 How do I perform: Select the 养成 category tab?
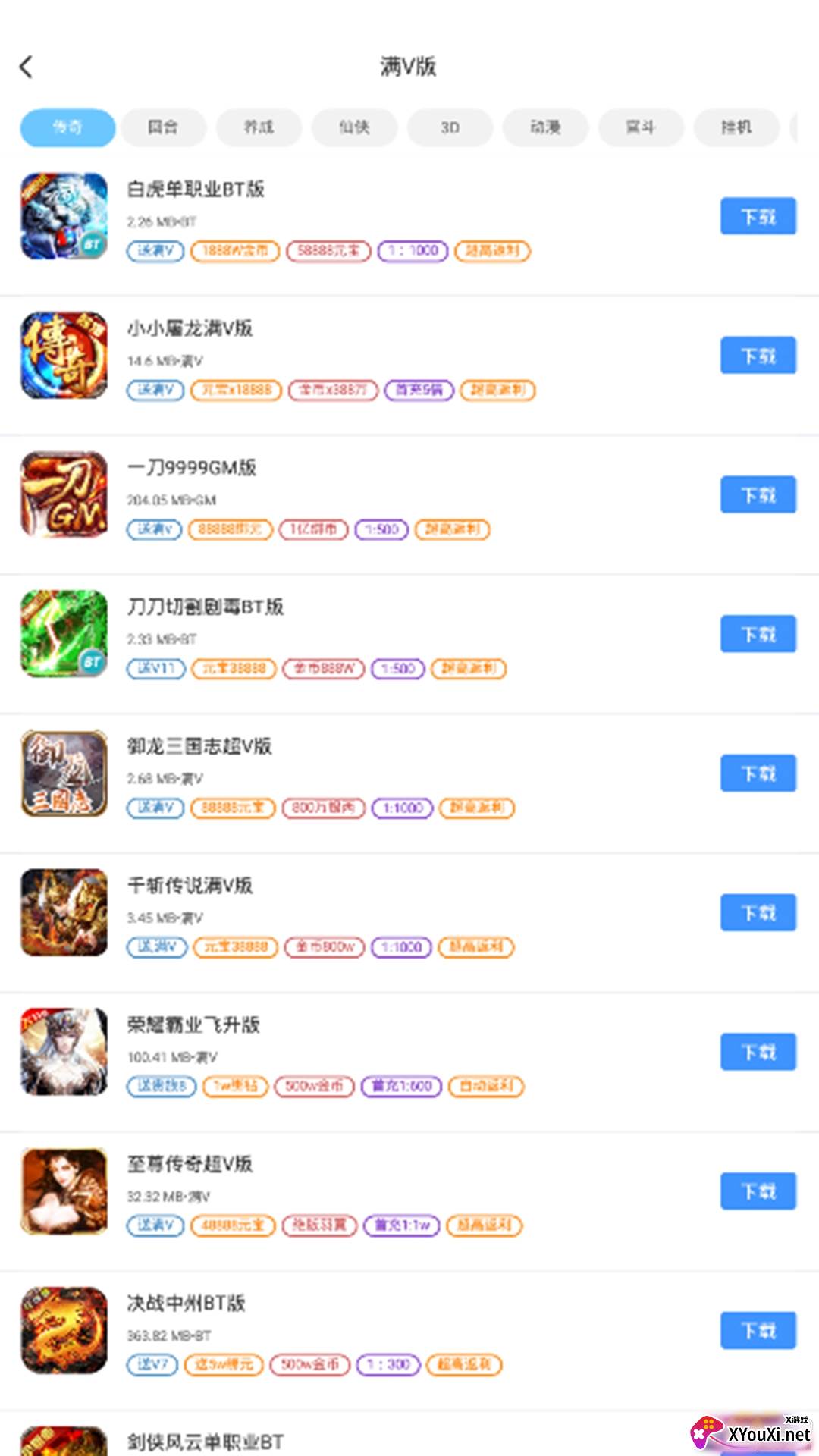259,127
